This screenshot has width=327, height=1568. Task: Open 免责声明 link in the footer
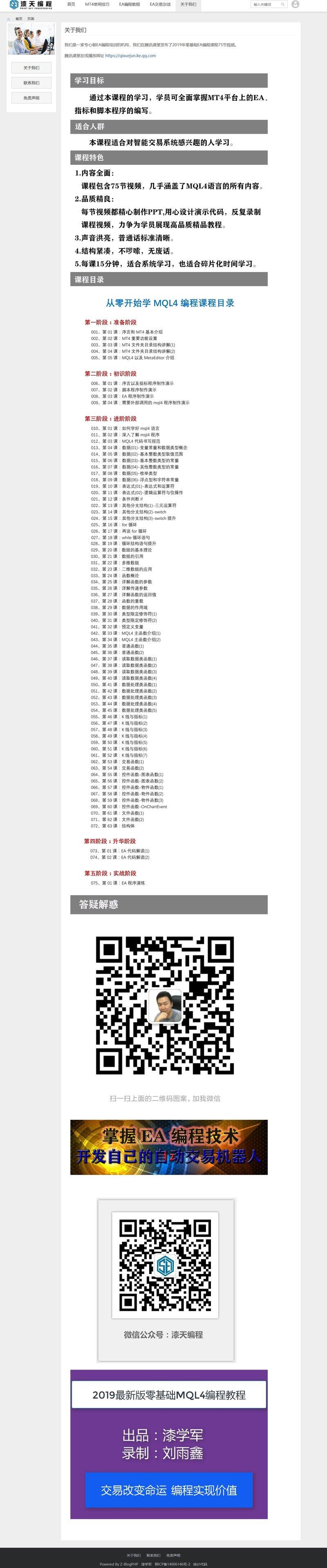(173, 1555)
